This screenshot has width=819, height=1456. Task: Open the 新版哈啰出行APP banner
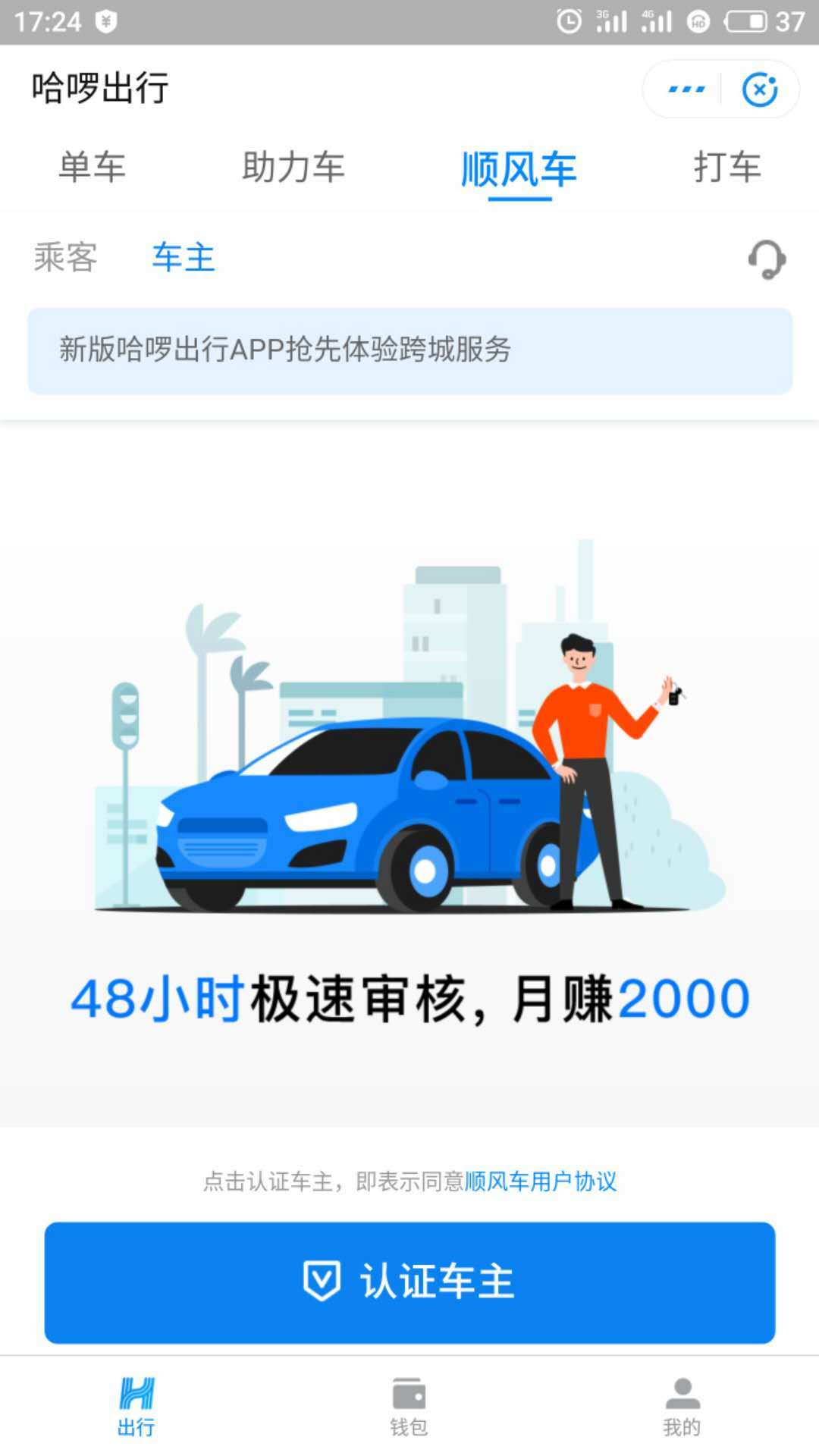pos(409,350)
